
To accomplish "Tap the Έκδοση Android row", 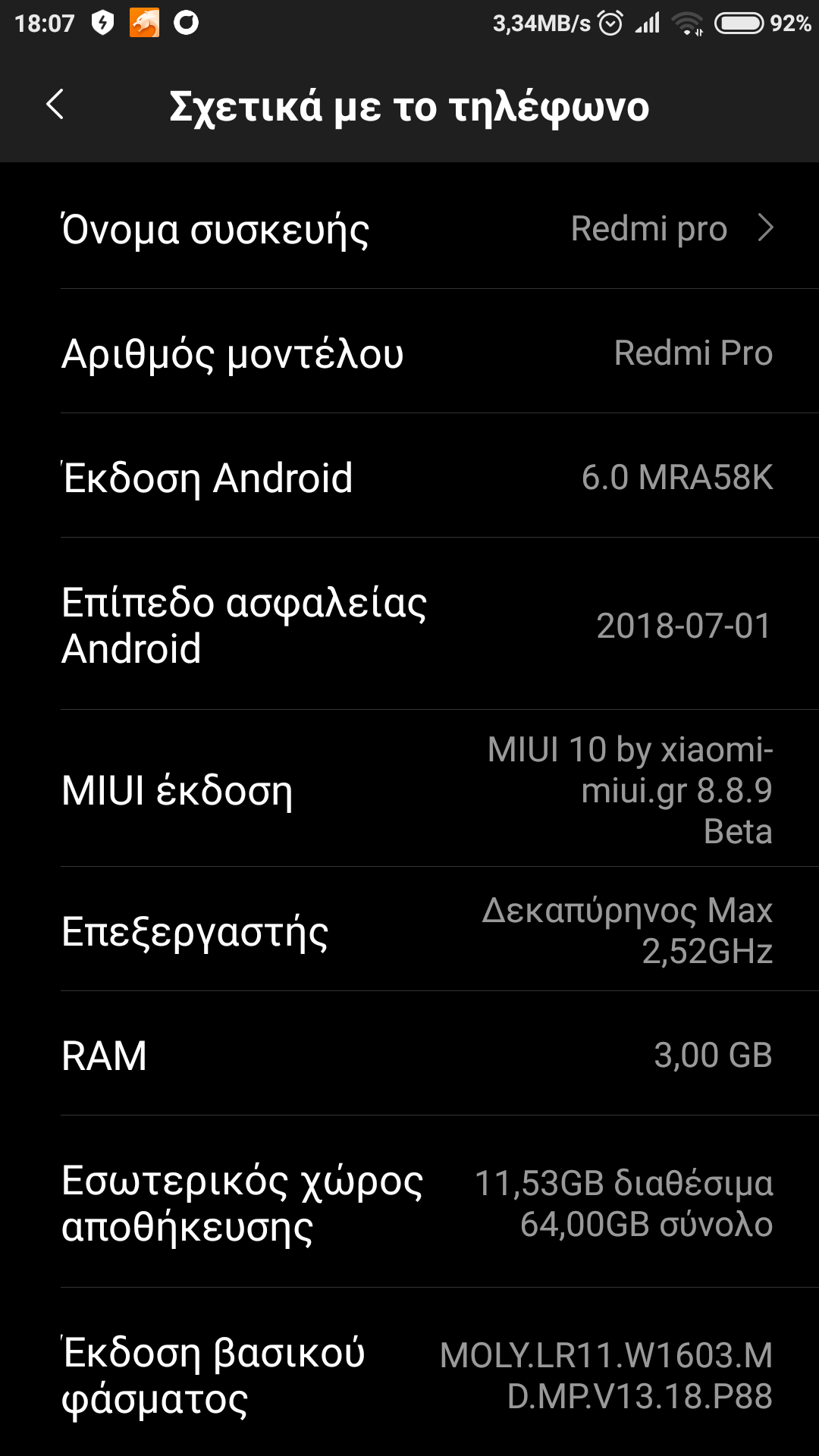I will coord(409,477).
